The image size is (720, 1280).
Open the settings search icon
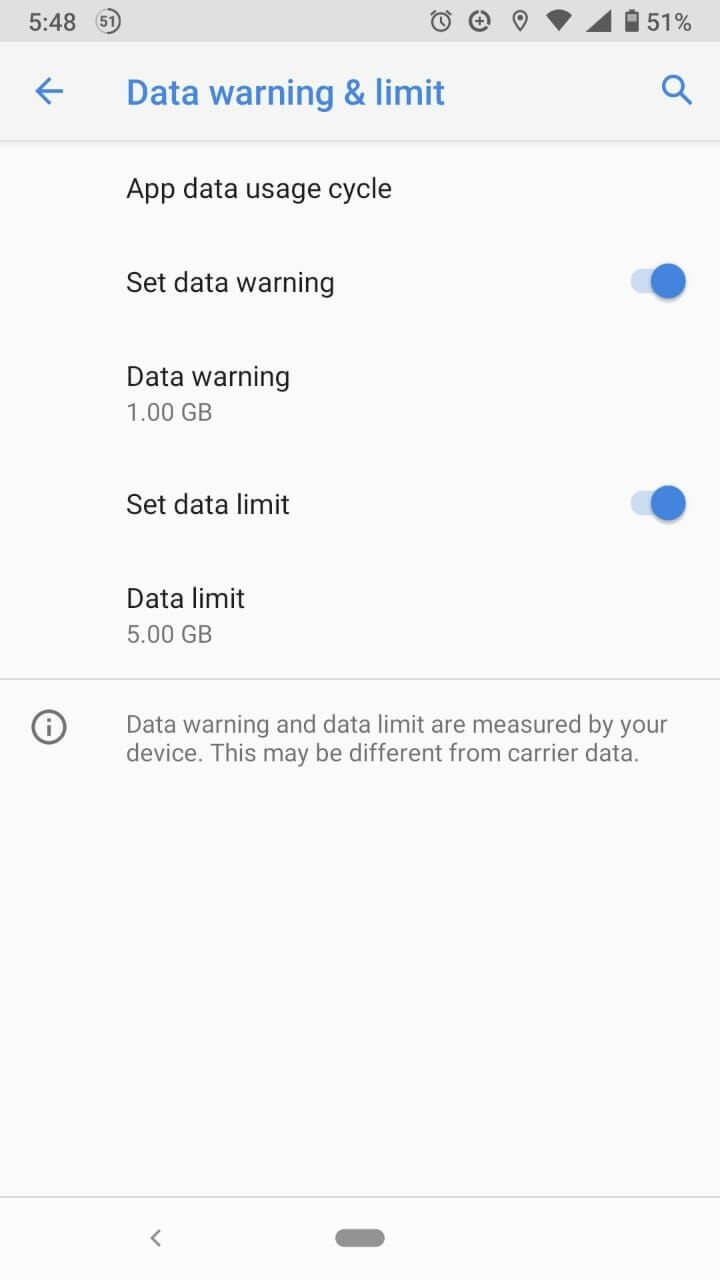coord(677,91)
